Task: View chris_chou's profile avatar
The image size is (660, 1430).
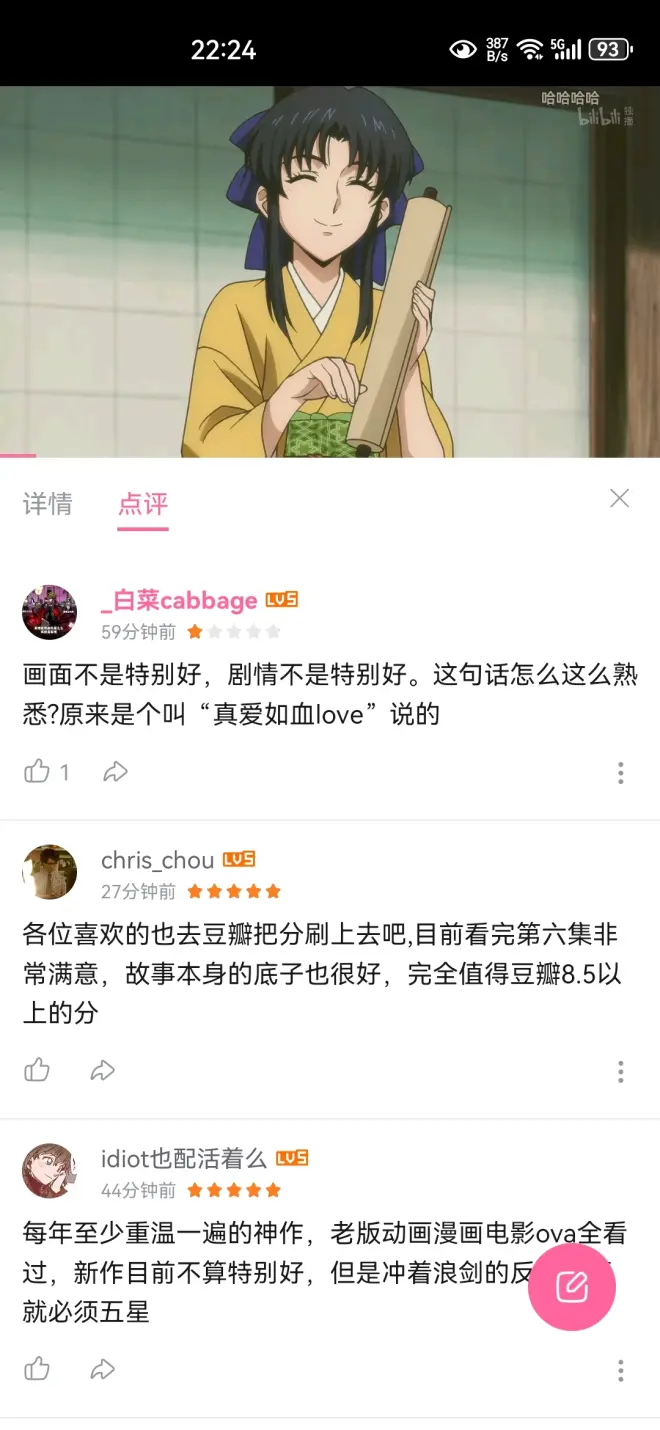Action: (49, 872)
